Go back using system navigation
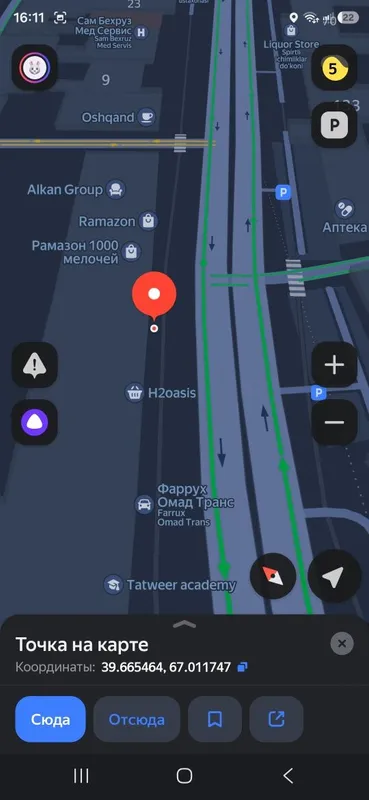The image size is (369, 800). (288, 776)
